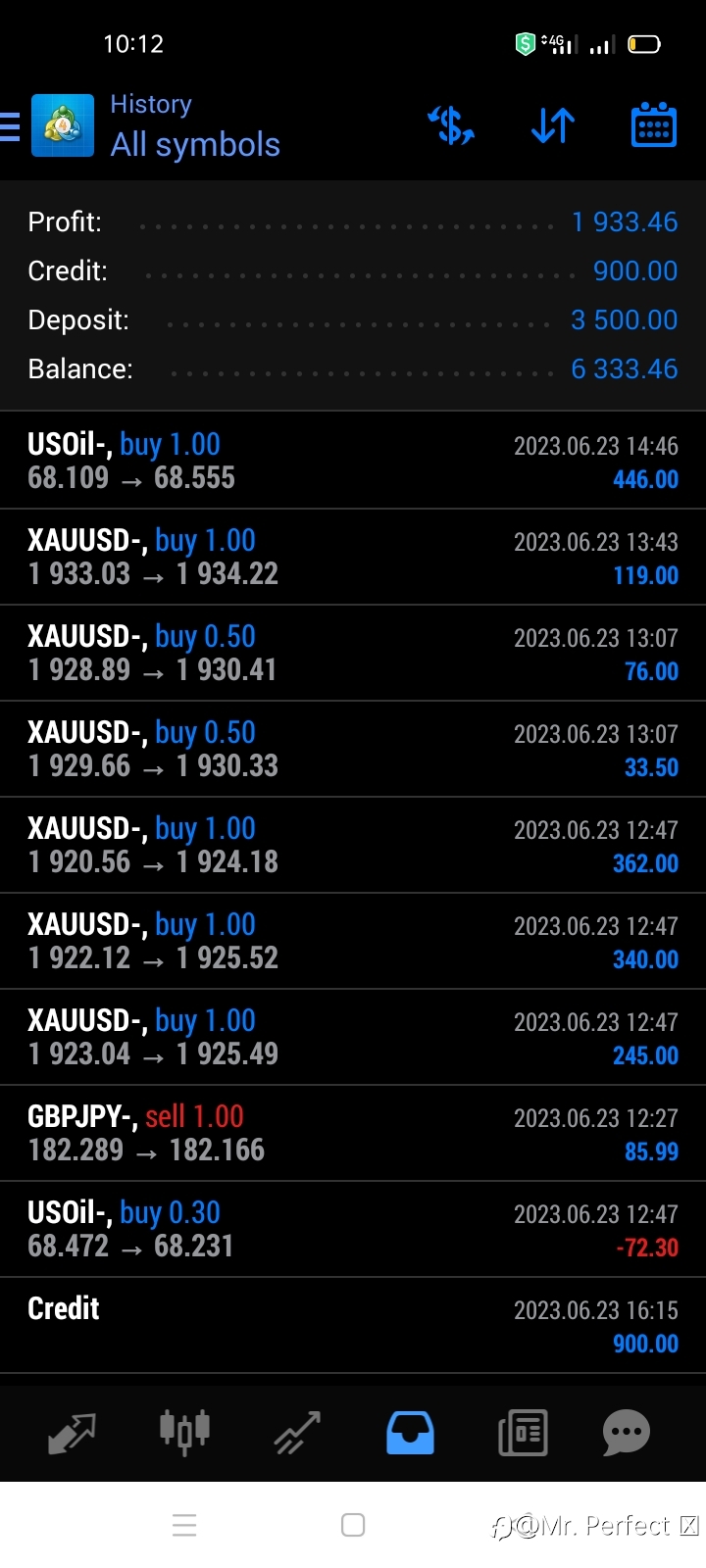Open the XAUUSD trade with profit 245.00
The image size is (706, 1568).
(x=353, y=1037)
